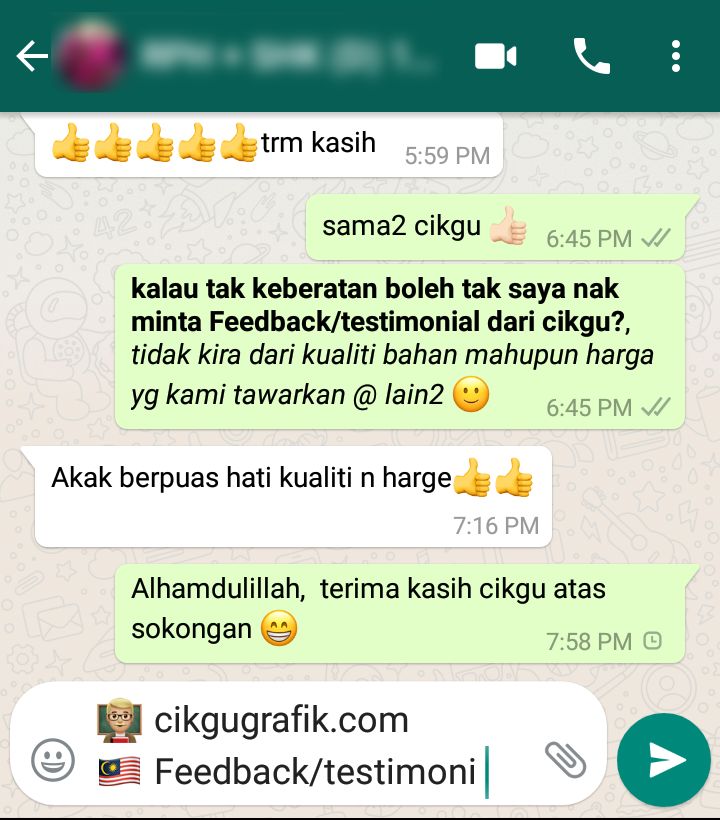Open the overflow menu
The image size is (720, 820).
[x=677, y=56]
